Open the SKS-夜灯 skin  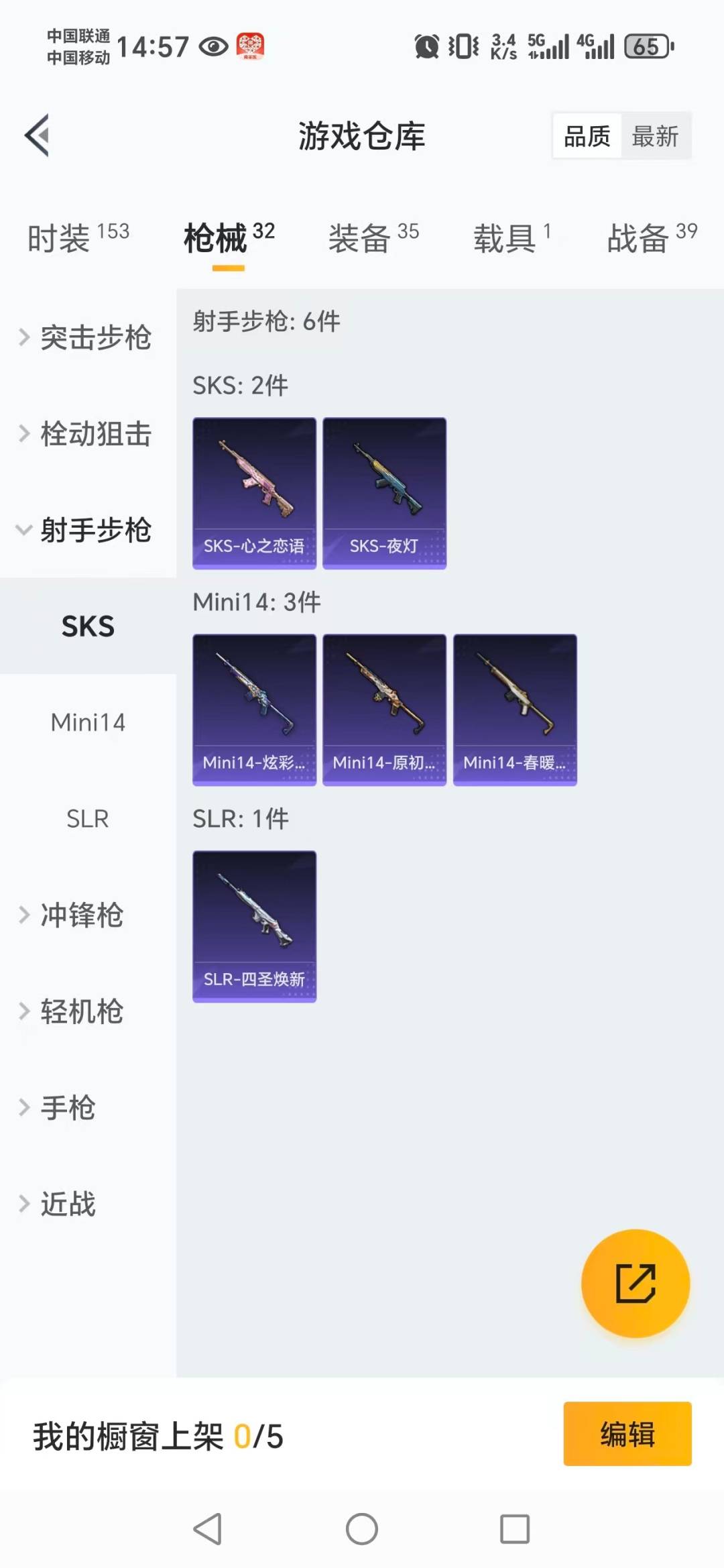pyautogui.click(x=384, y=494)
